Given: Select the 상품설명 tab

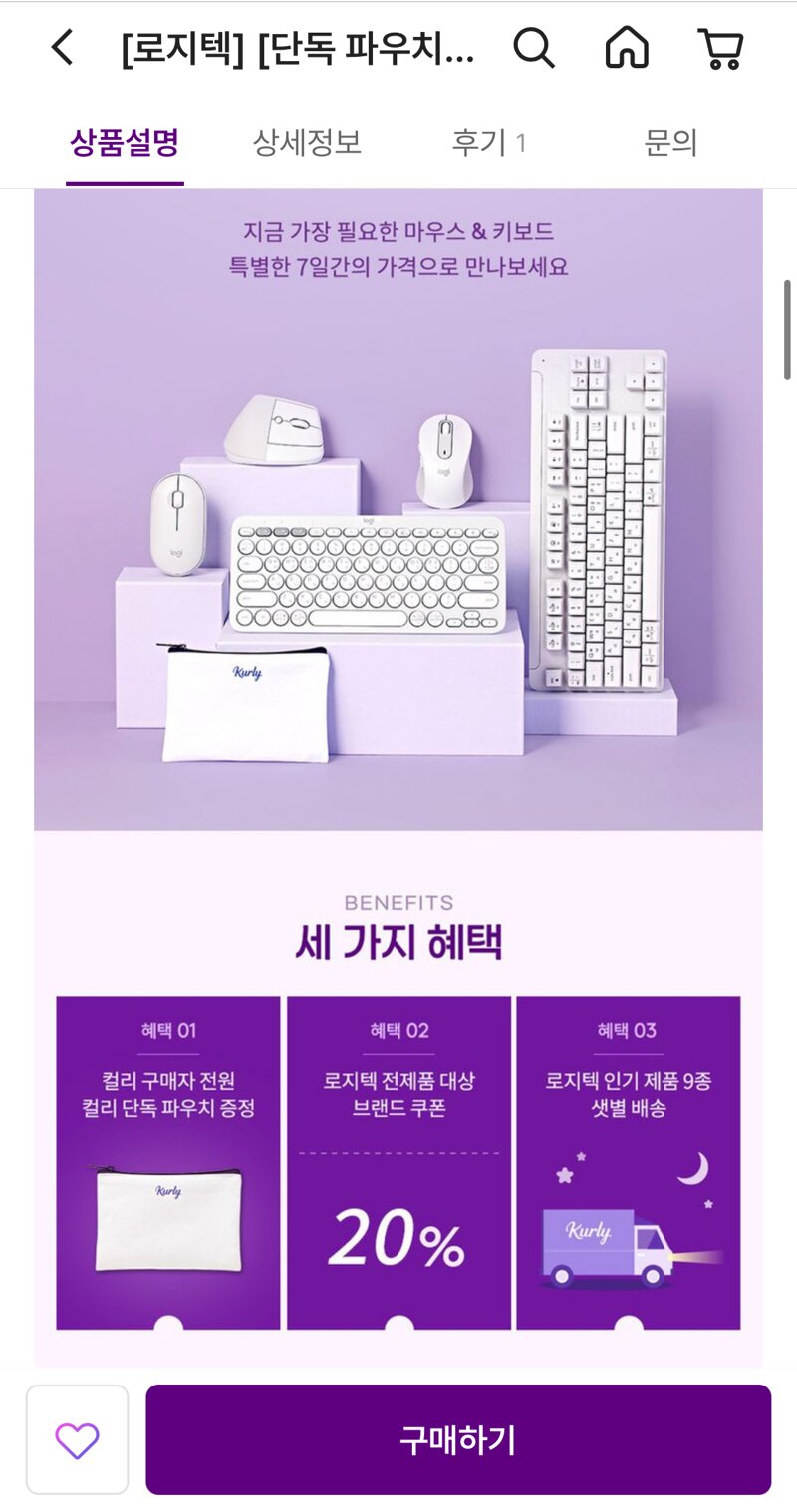Looking at the screenshot, I should (125, 143).
